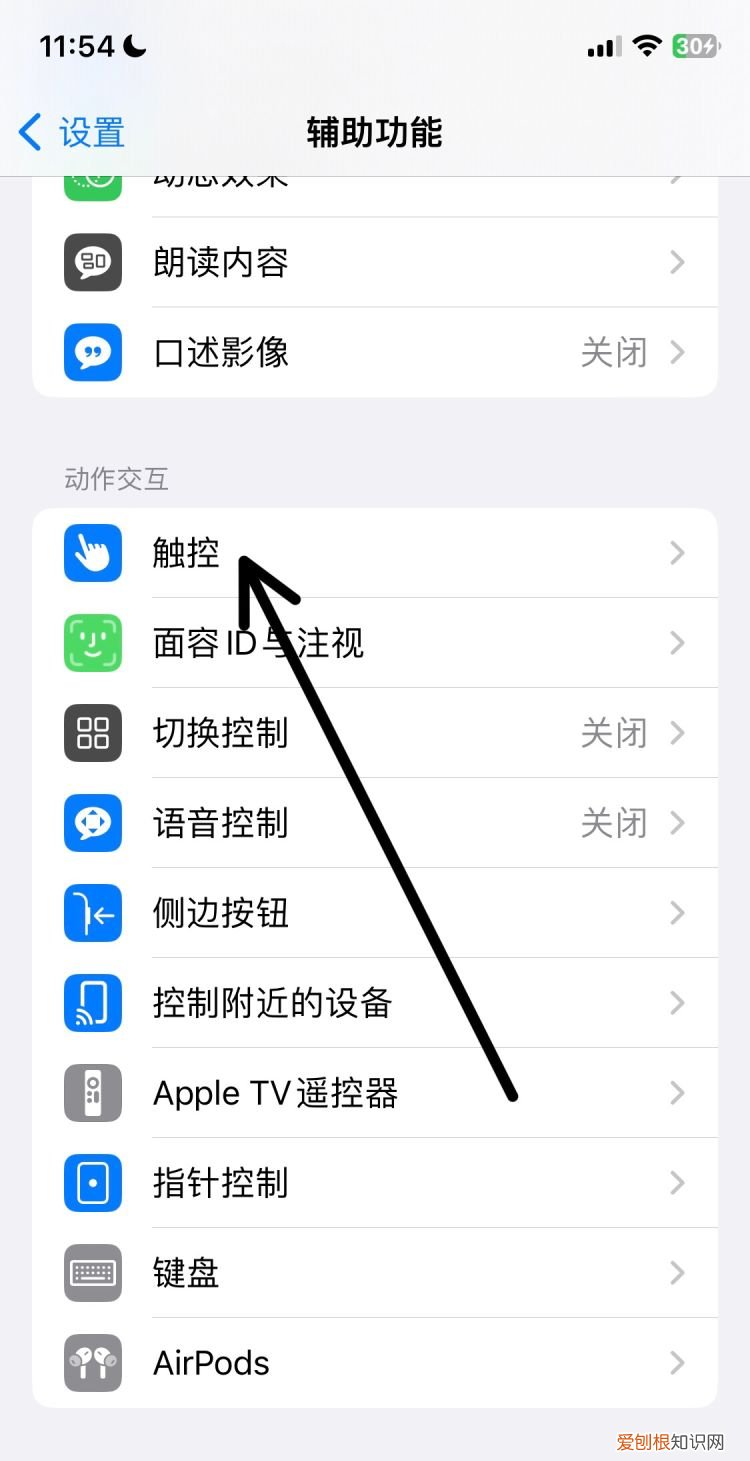This screenshot has height=1461, width=750.
Task: Expand the AirPods row chevron
Action: point(678,1362)
